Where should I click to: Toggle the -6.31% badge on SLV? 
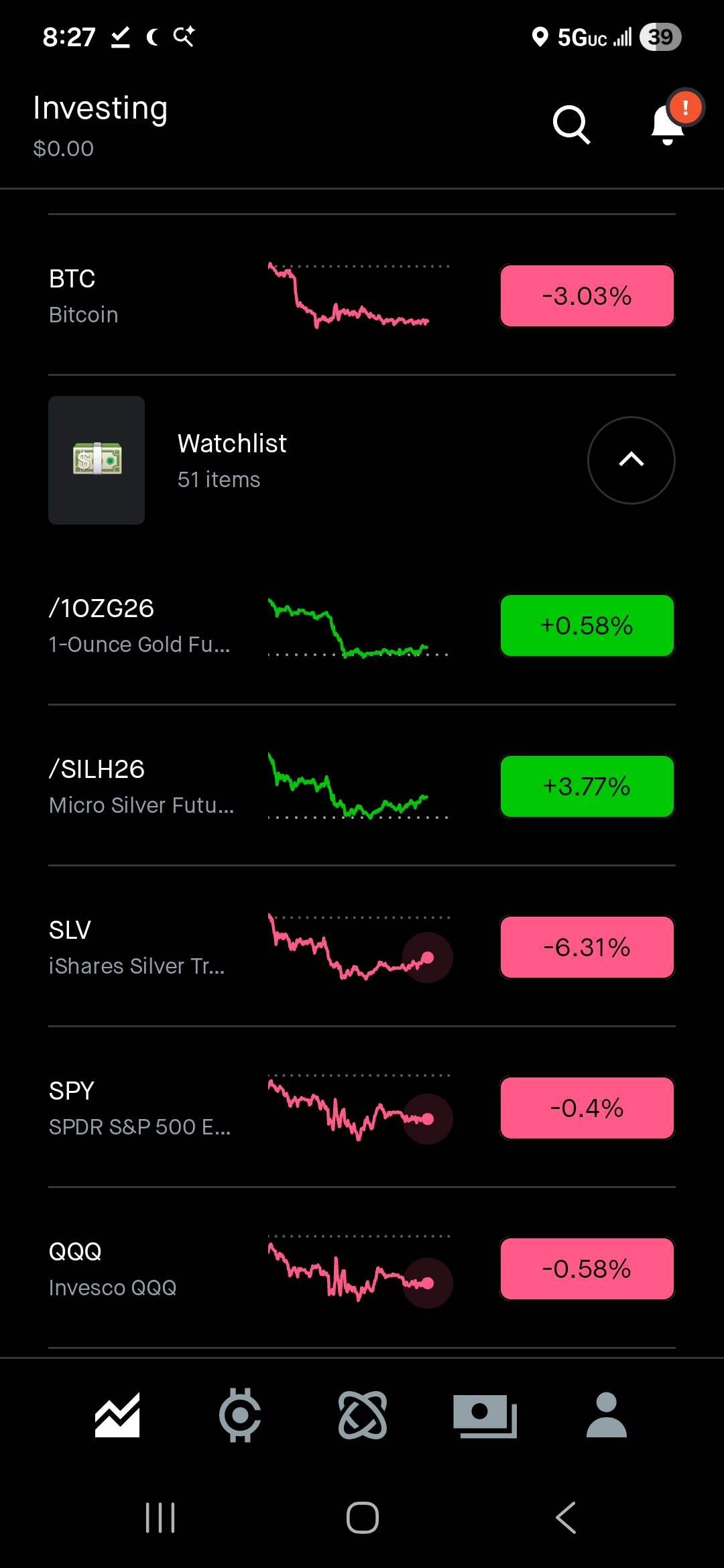click(587, 948)
